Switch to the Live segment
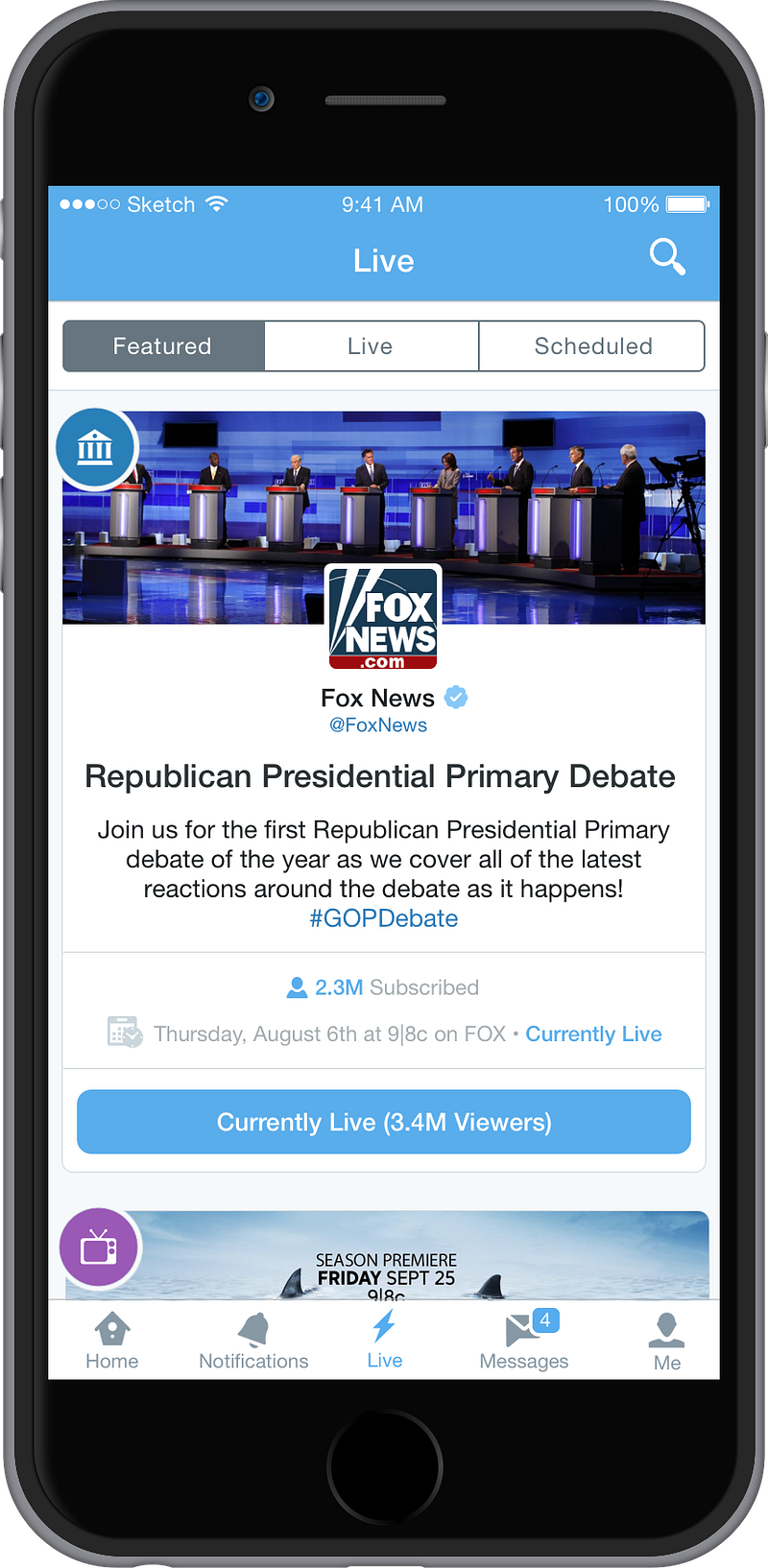 [x=371, y=346]
